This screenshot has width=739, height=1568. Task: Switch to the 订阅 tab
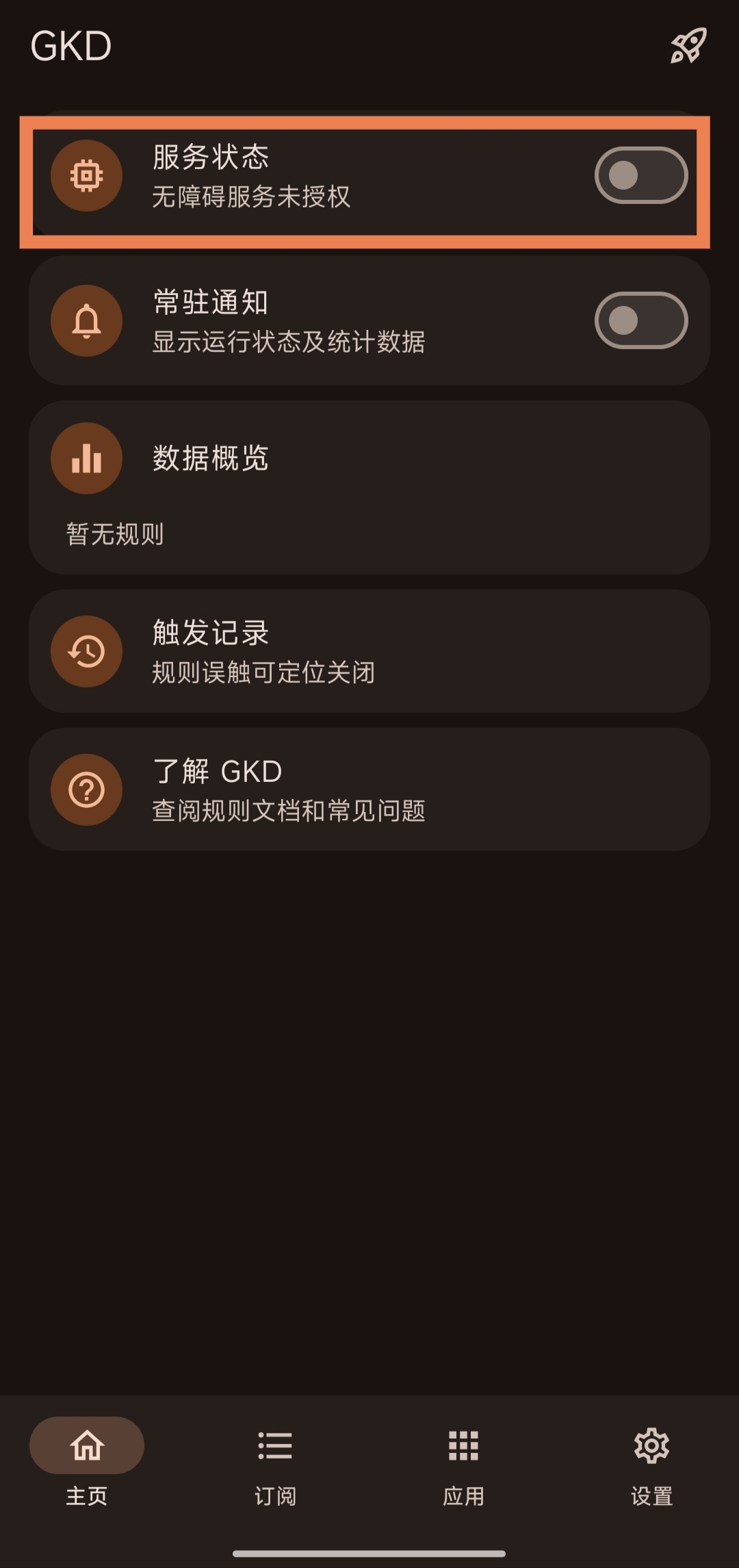pos(275,1462)
